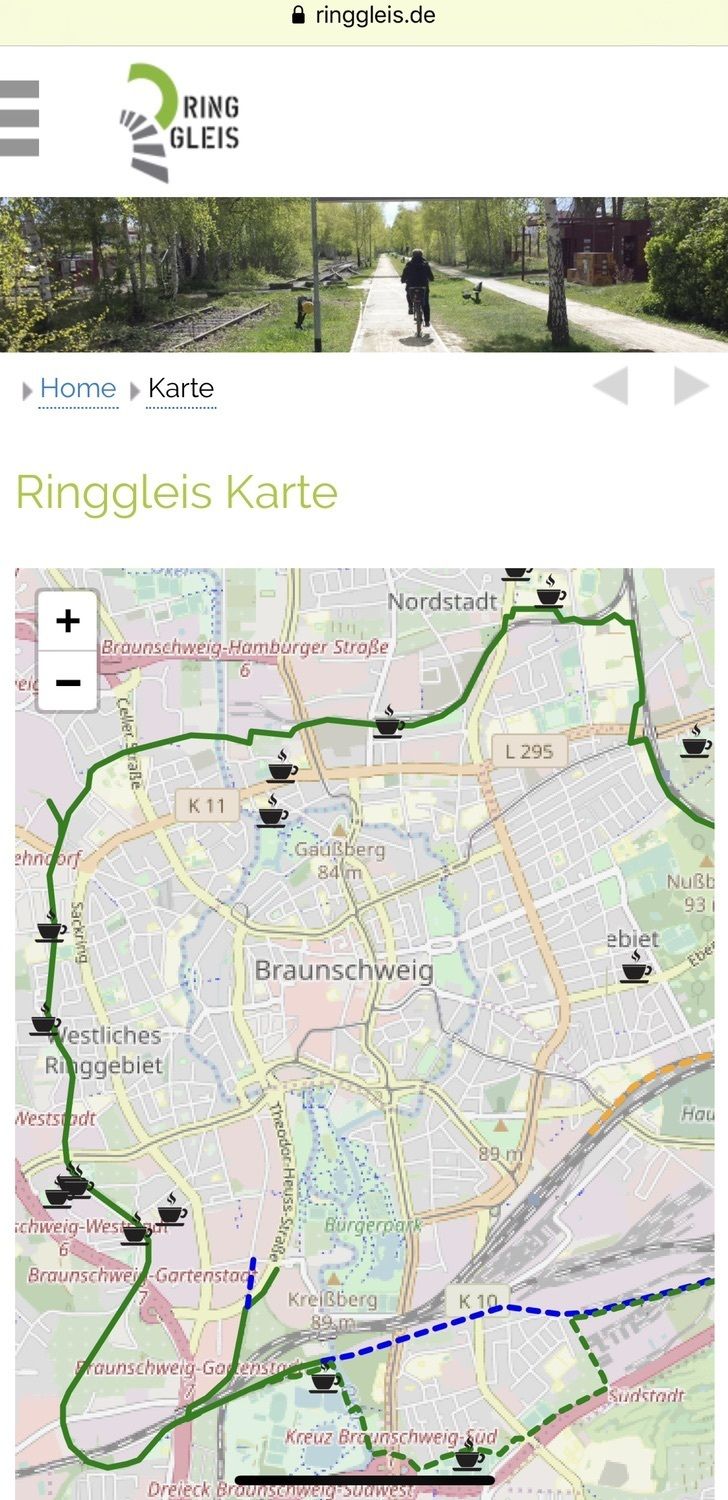Go to the previous page arrow
Viewport: 728px width, 1500px height.
(x=610, y=386)
